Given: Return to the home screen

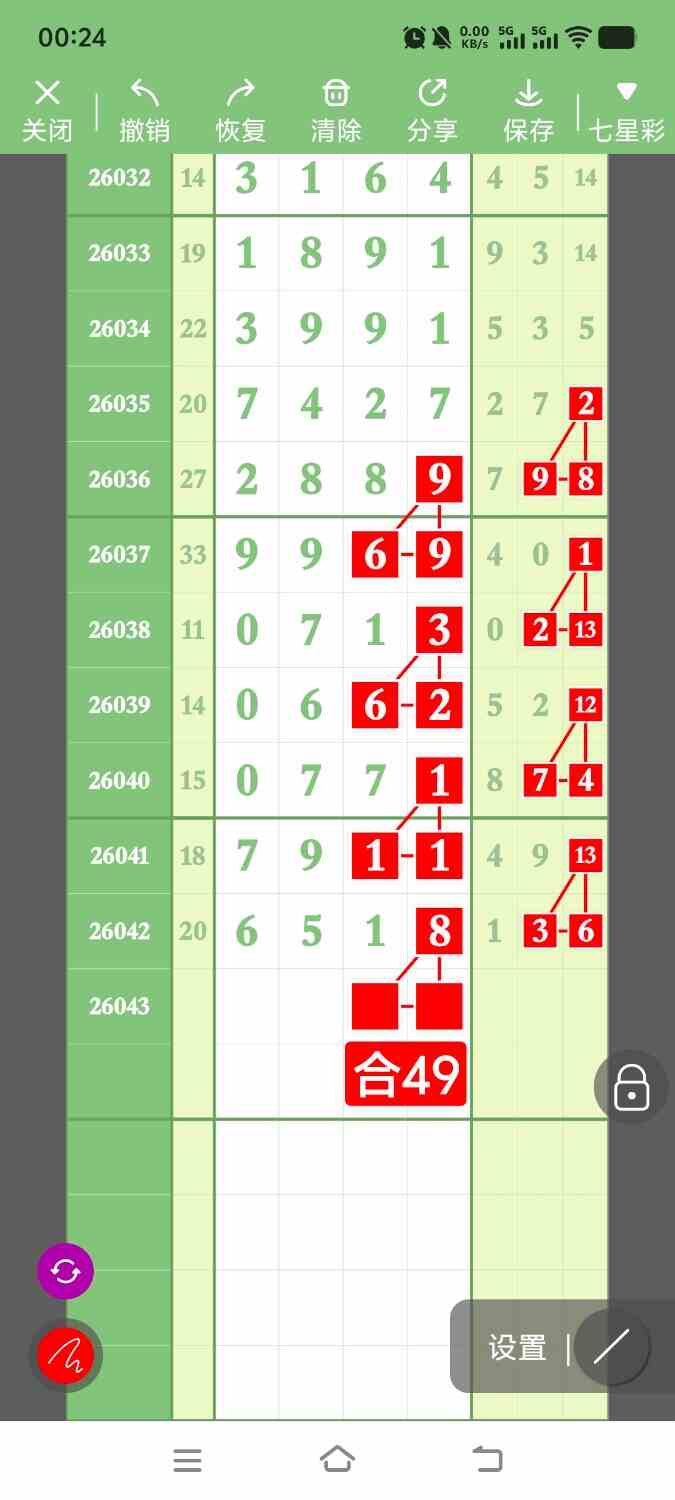Looking at the screenshot, I should coord(337,1460).
